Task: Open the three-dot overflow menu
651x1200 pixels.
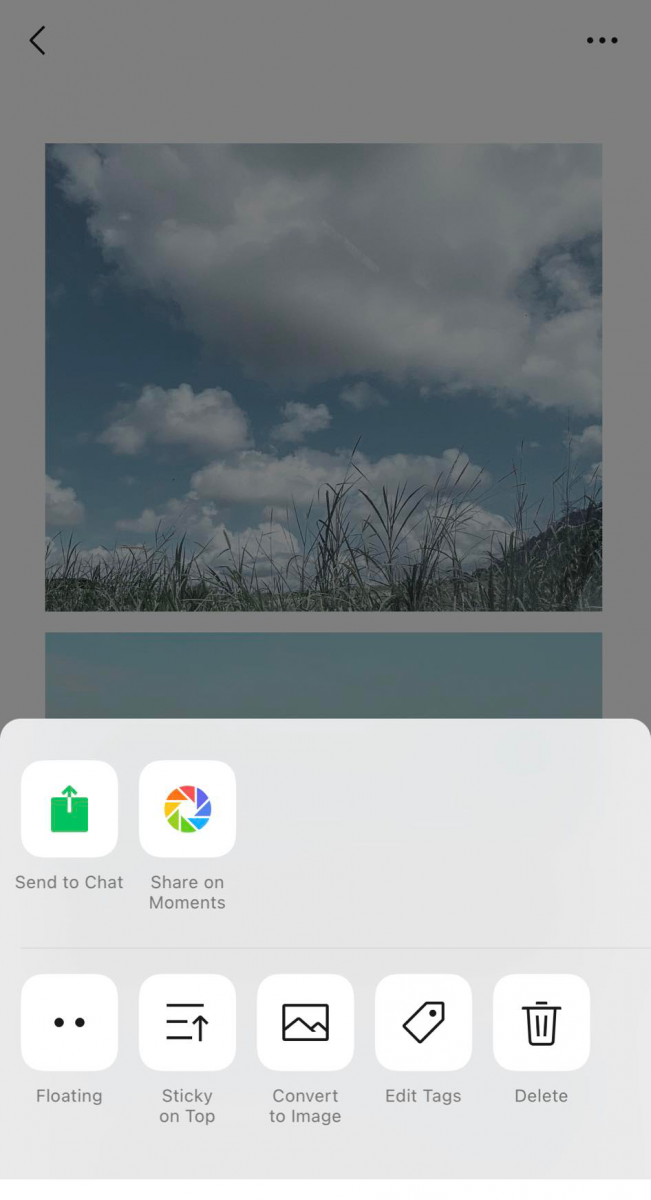Action: pyautogui.click(x=602, y=40)
